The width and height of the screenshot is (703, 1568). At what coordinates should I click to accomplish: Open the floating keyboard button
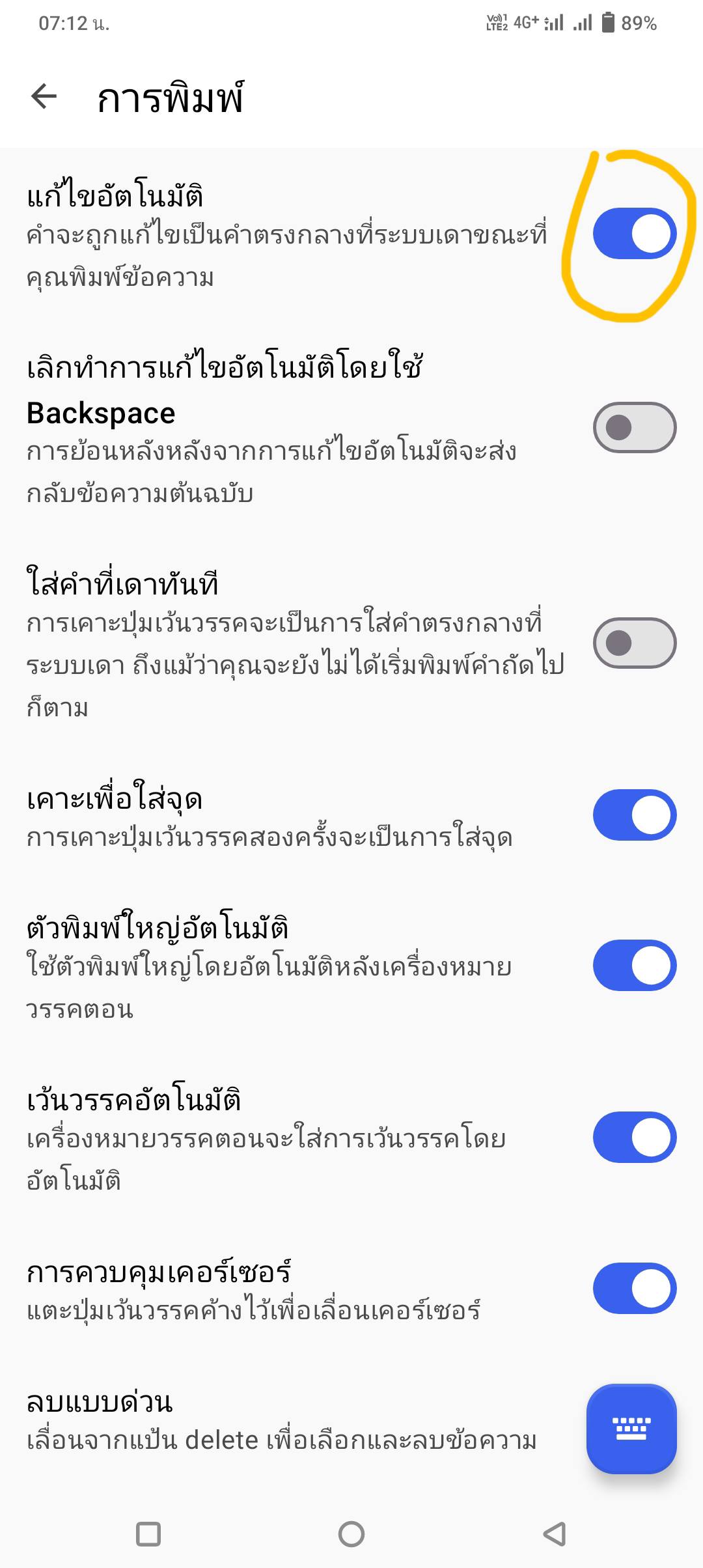click(631, 1429)
